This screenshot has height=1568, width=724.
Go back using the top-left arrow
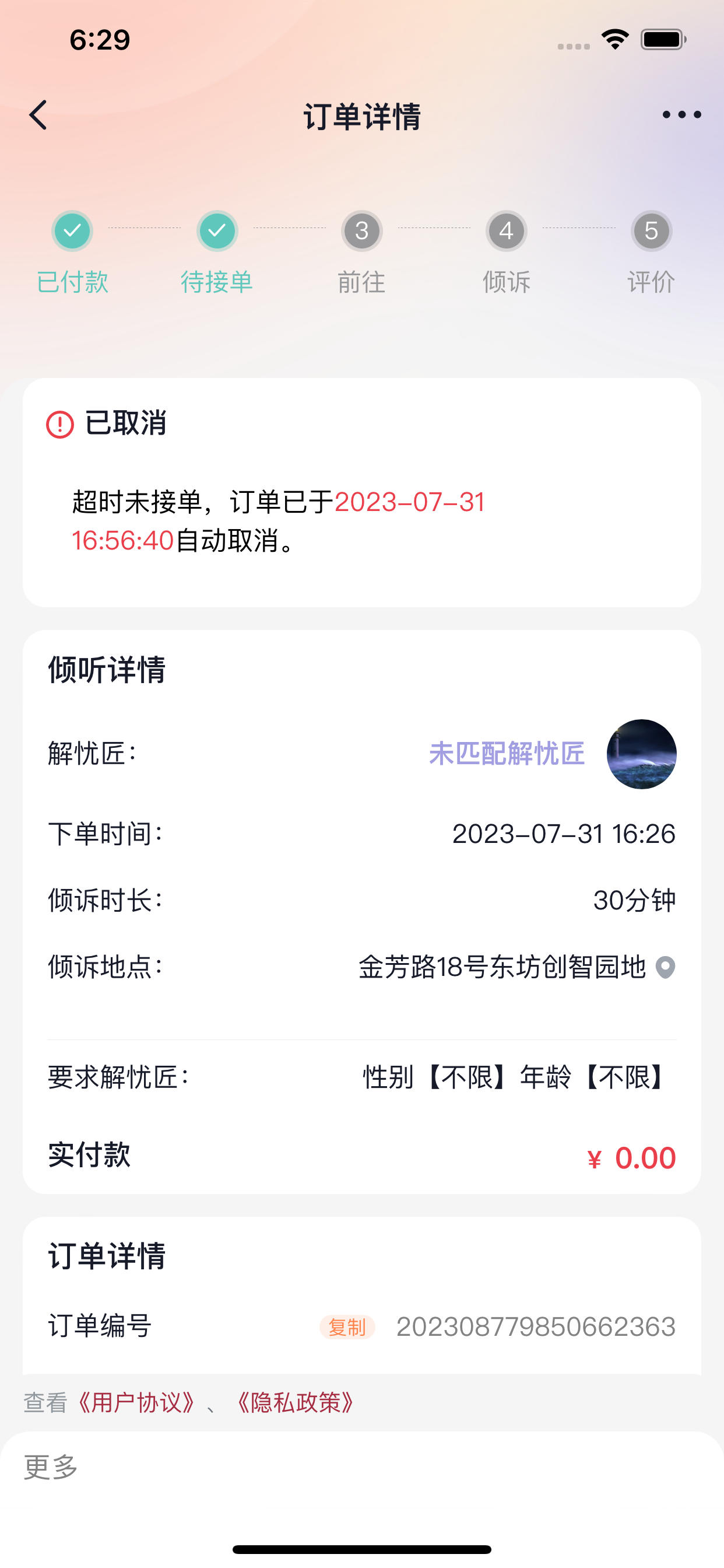[x=38, y=115]
